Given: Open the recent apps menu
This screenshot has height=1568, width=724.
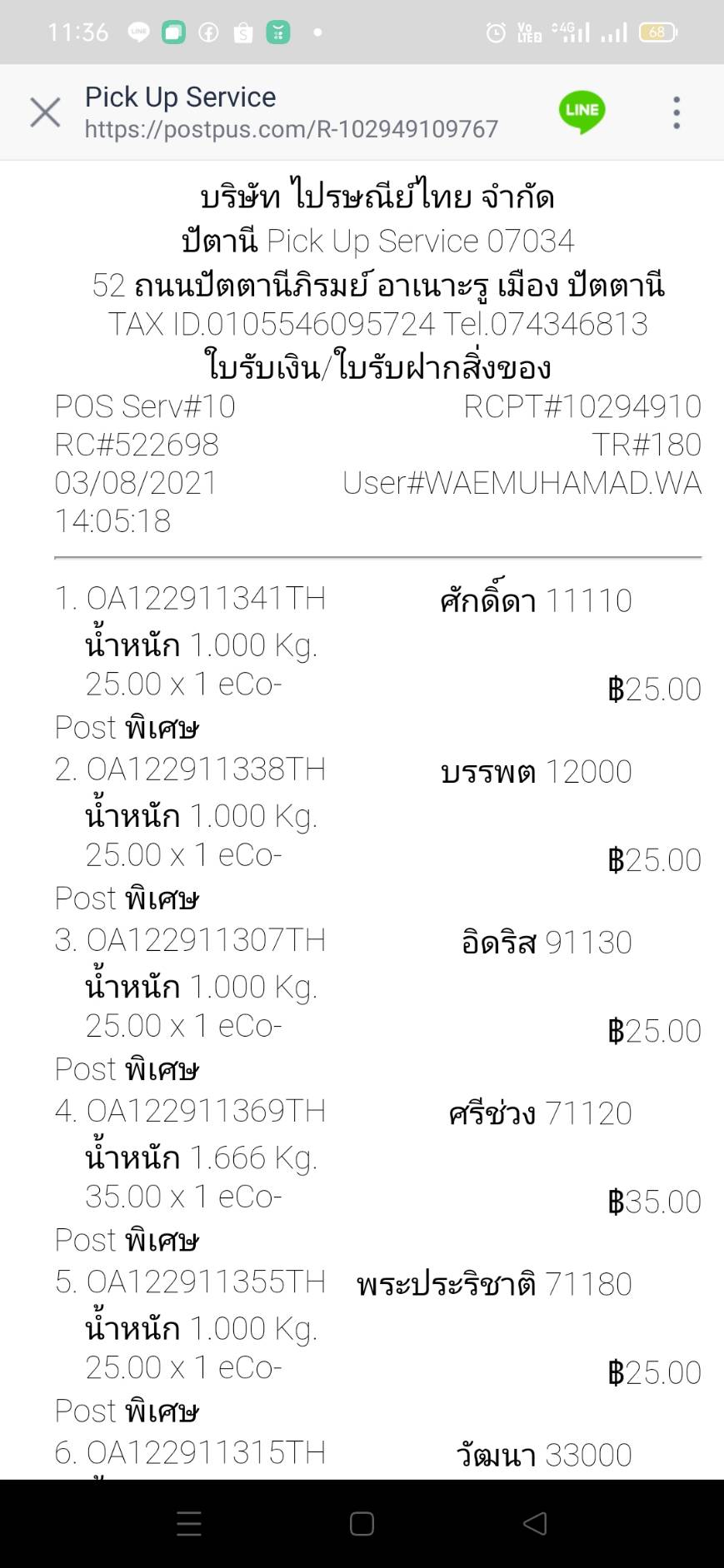Looking at the screenshot, I should tap(189, 1524).
